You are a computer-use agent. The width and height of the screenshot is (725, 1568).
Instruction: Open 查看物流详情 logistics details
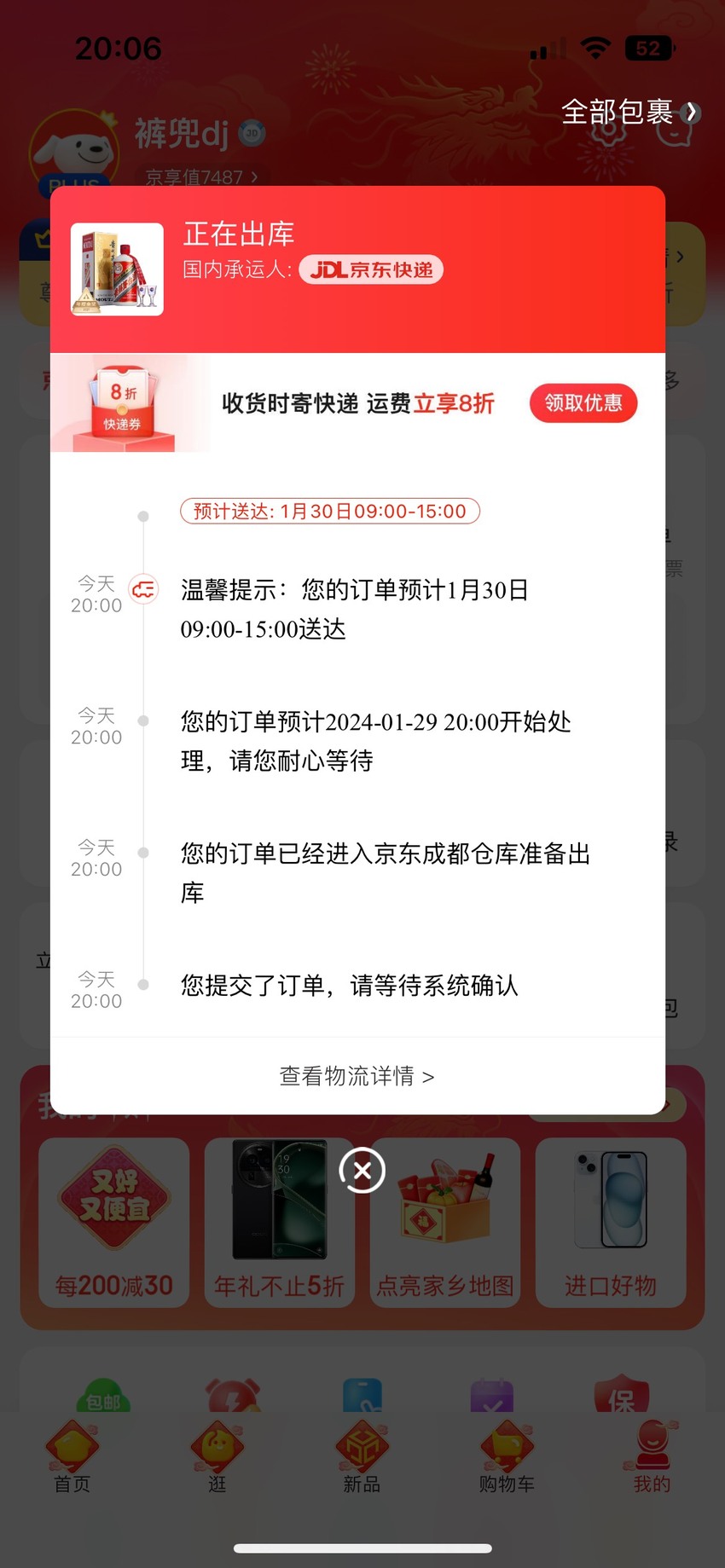click(357, 1076)
